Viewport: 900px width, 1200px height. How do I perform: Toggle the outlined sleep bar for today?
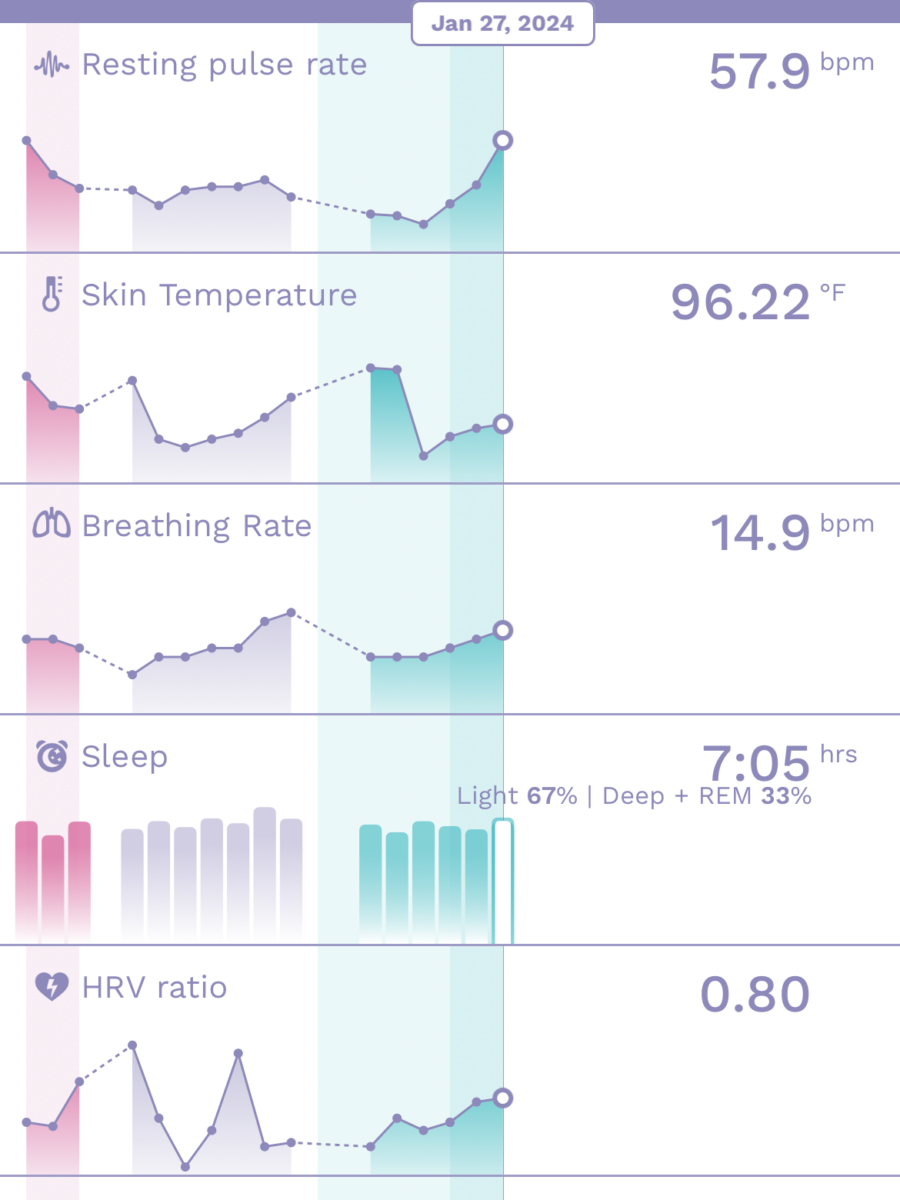(502, 878)
